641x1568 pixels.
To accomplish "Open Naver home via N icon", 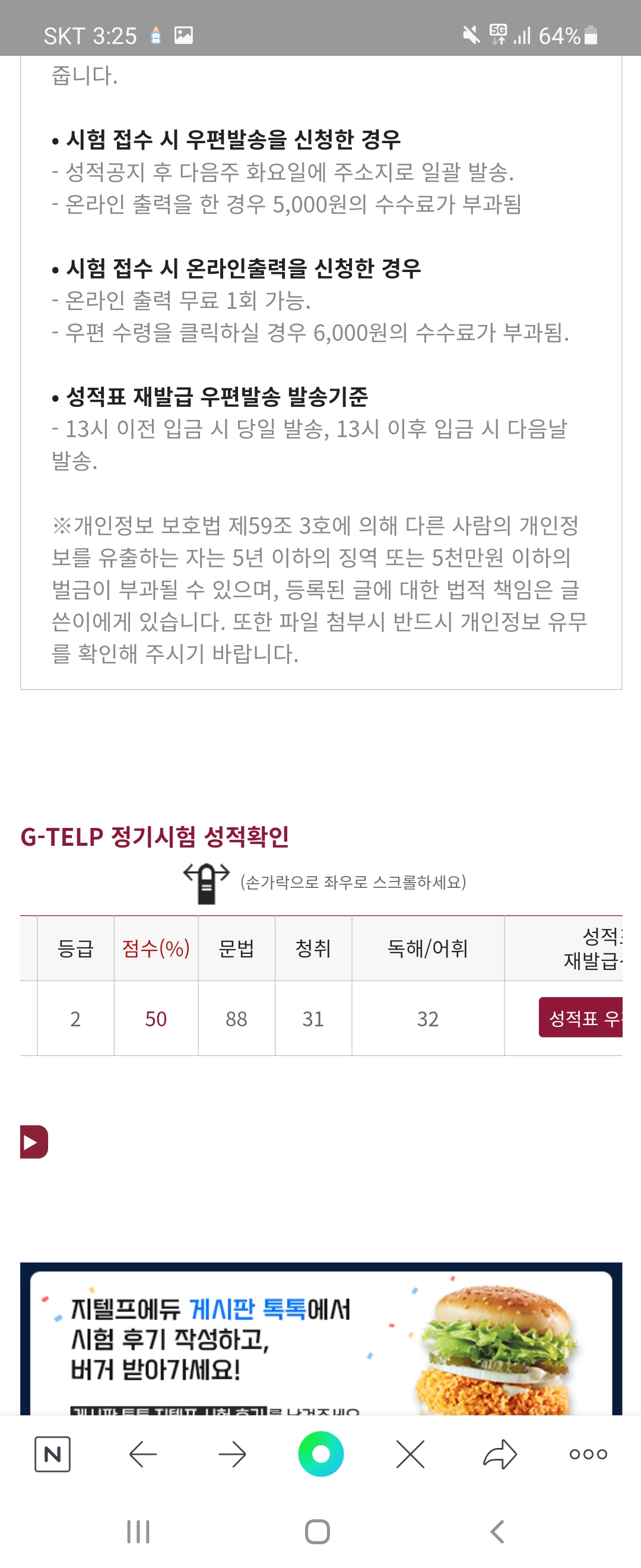I will [x=52, y=1454].
